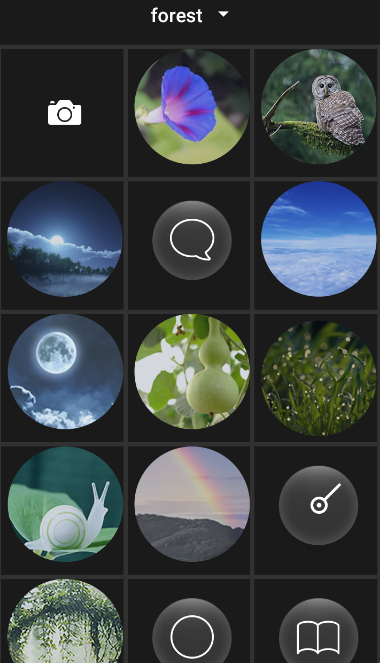
Task: Select the blue morning glory flower image
Action: pos(191,107)
